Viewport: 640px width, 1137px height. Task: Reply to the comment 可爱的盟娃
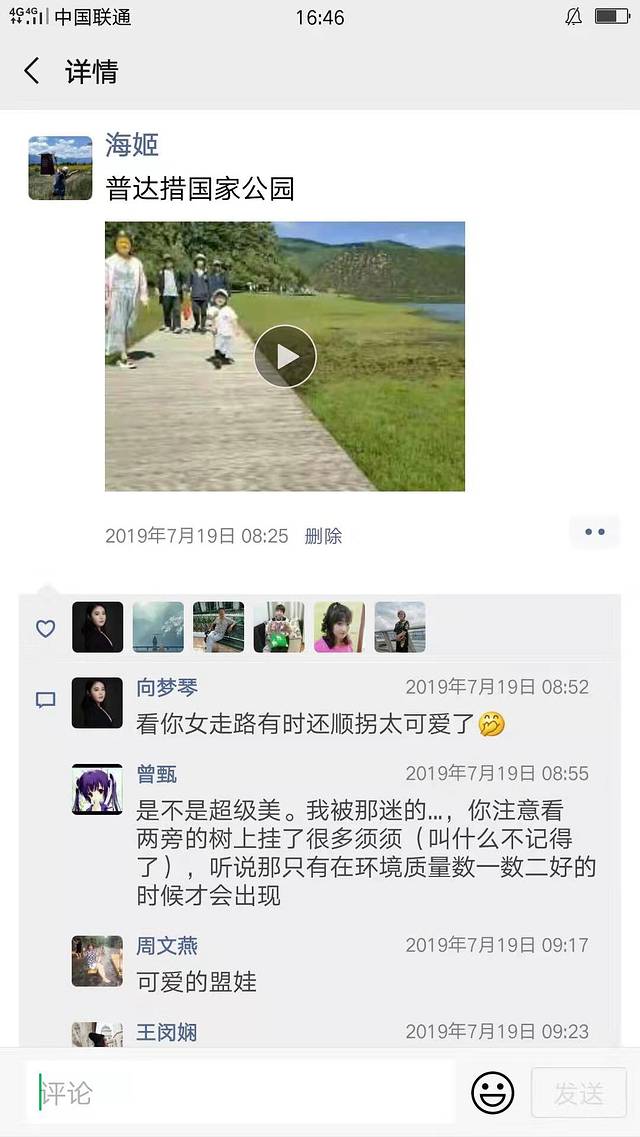click(x=197, y=982)
